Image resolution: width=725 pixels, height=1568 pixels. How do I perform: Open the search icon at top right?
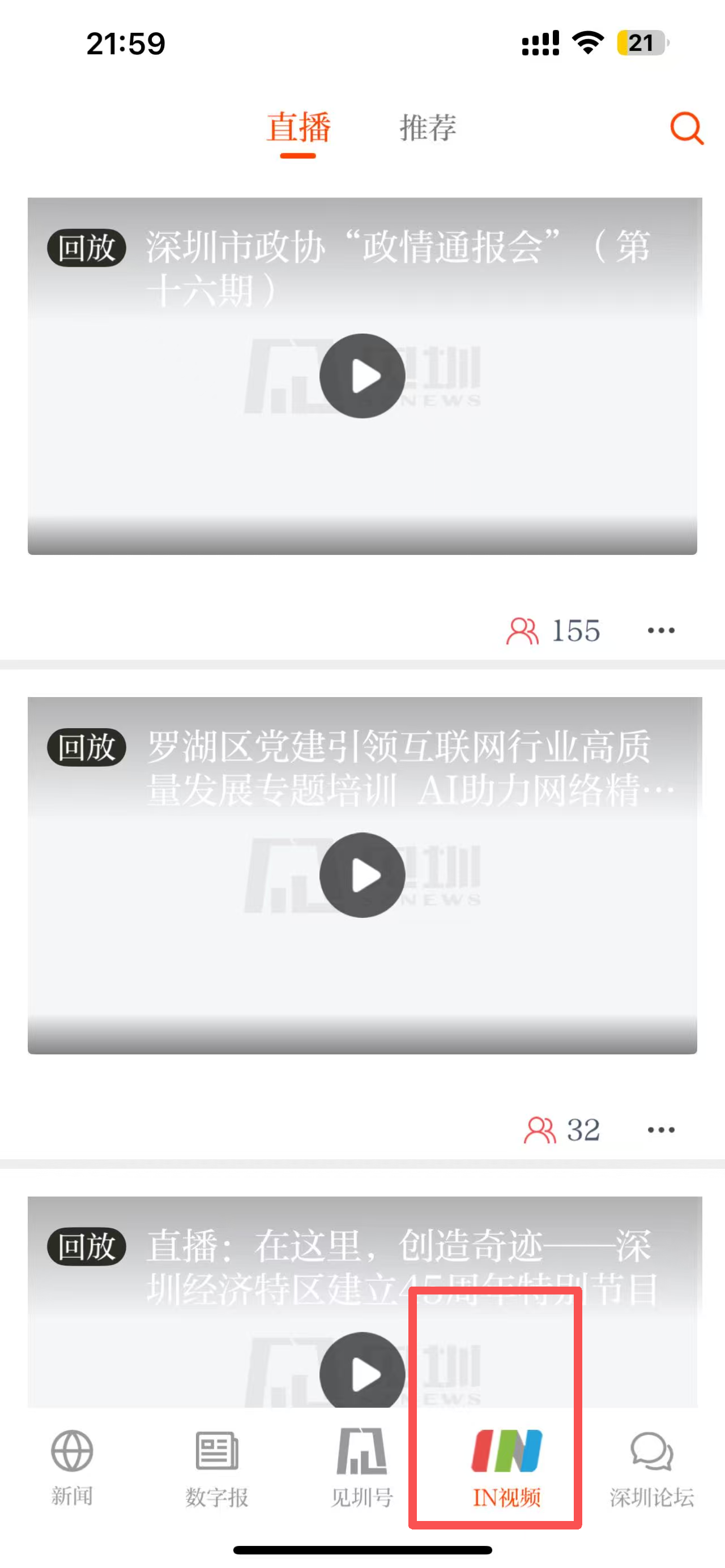[686, 129]
